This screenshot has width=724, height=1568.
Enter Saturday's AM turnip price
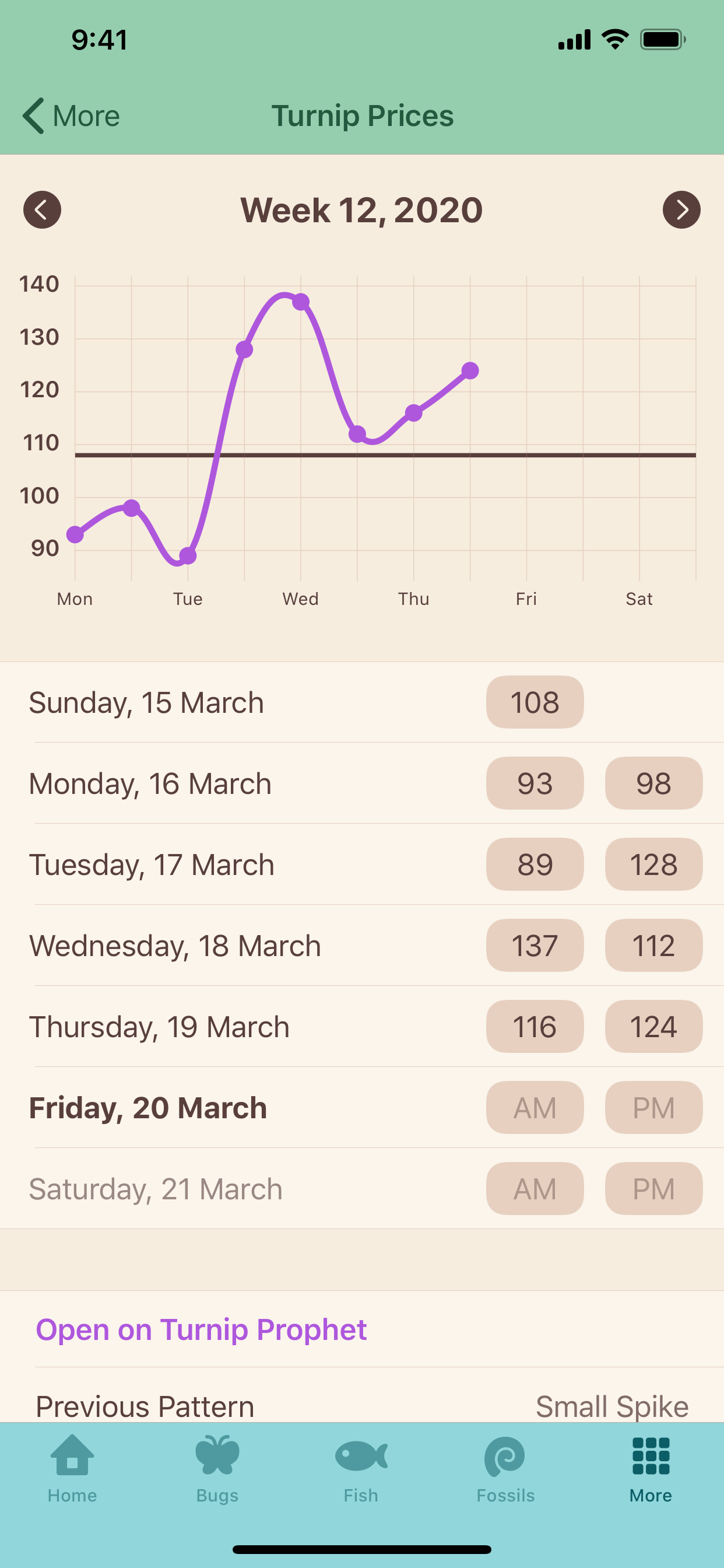coord(535,1188)
